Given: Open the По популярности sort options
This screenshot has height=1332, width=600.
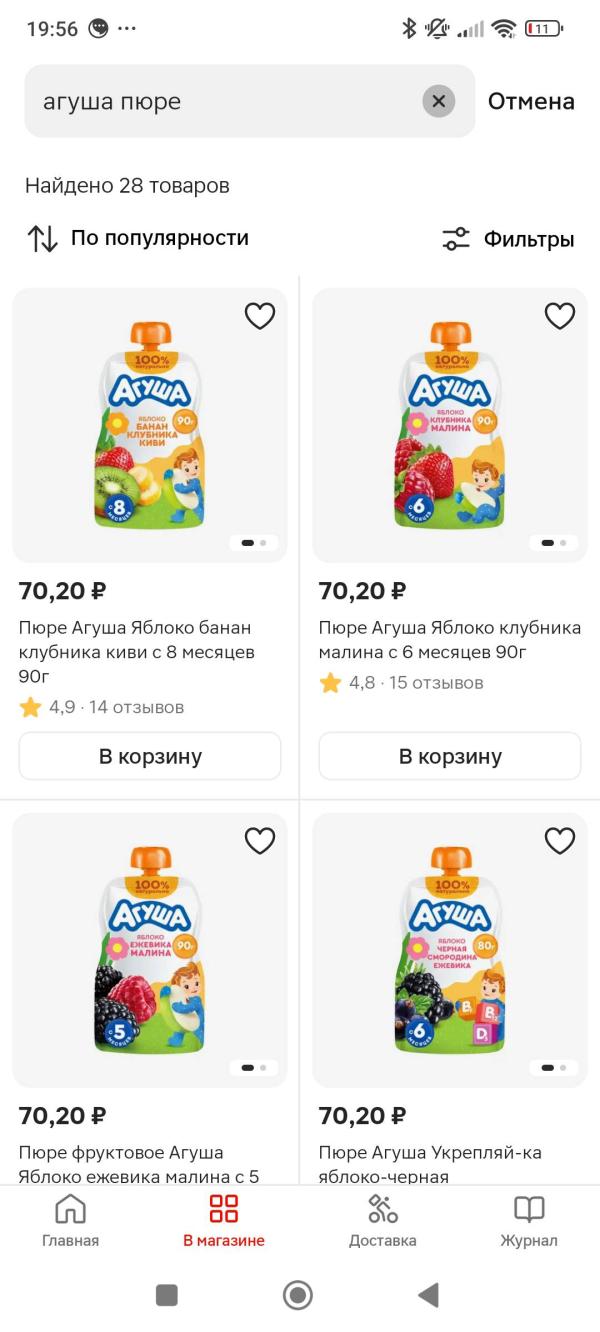Looking at the screenshot, I should pyautogui.click(x=138, y=238).
